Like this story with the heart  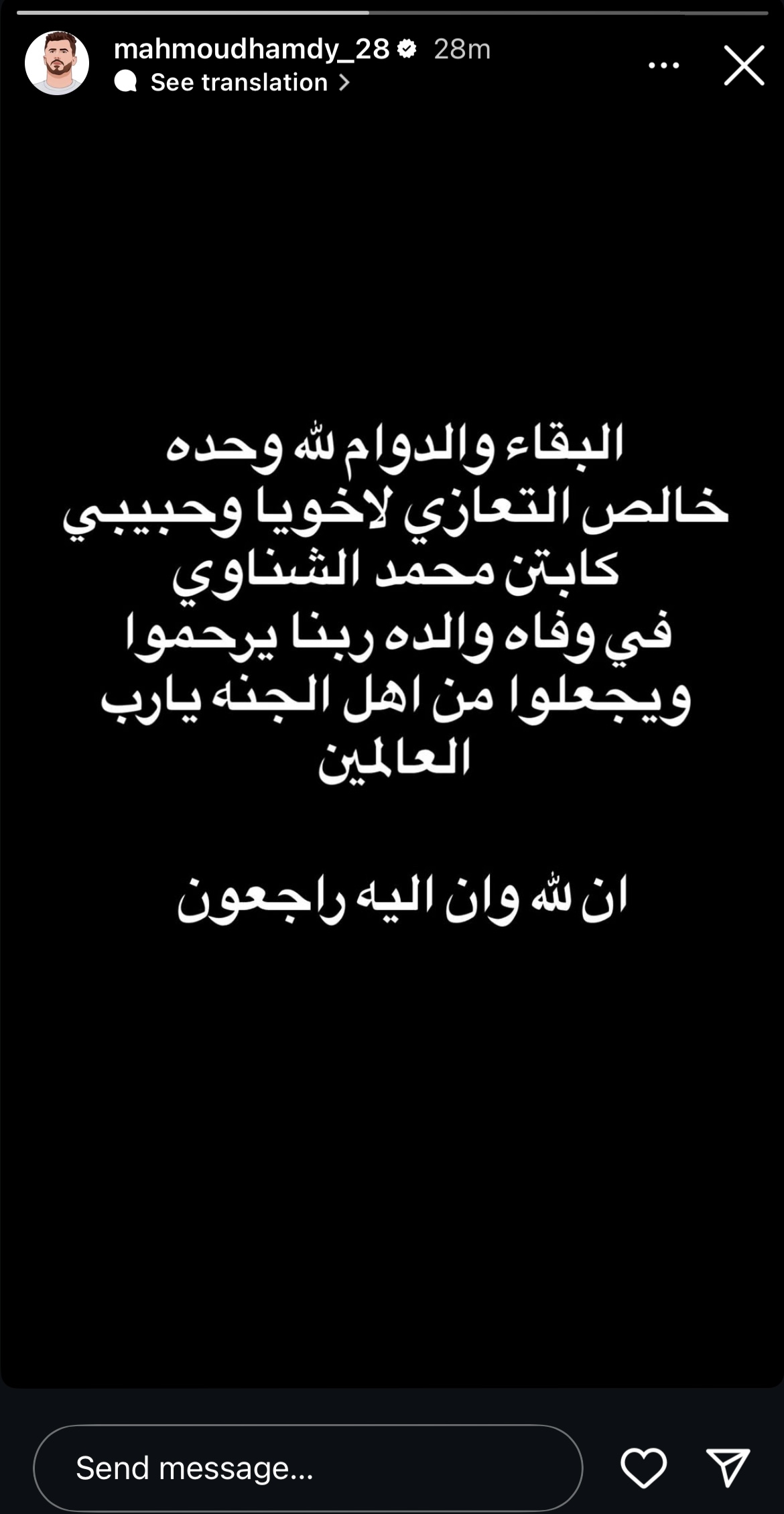(643, 1468)
